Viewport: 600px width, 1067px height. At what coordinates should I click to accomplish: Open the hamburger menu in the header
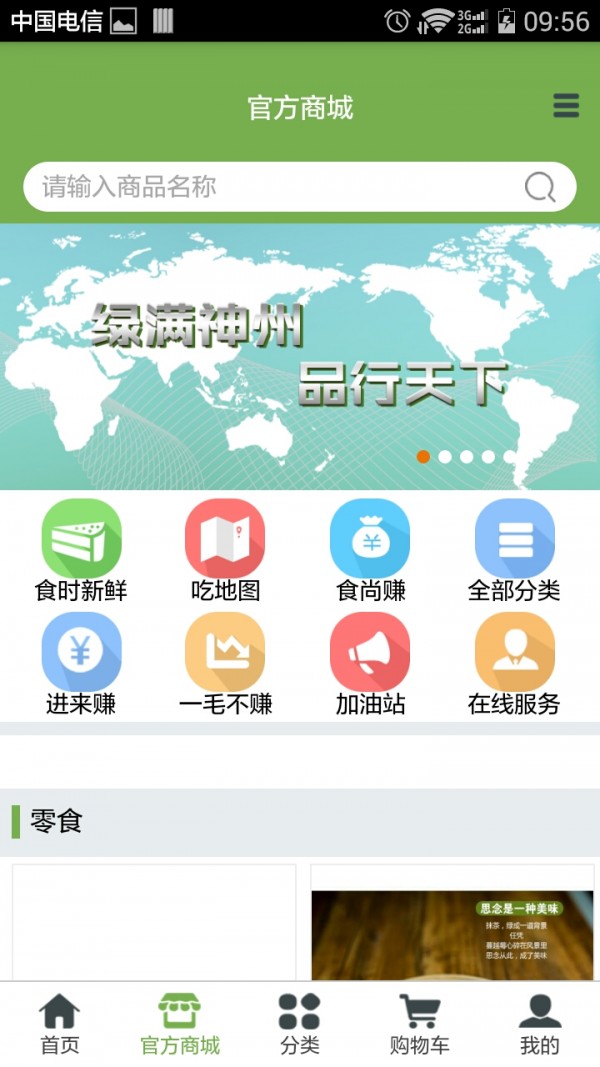[x=566, y=106]
